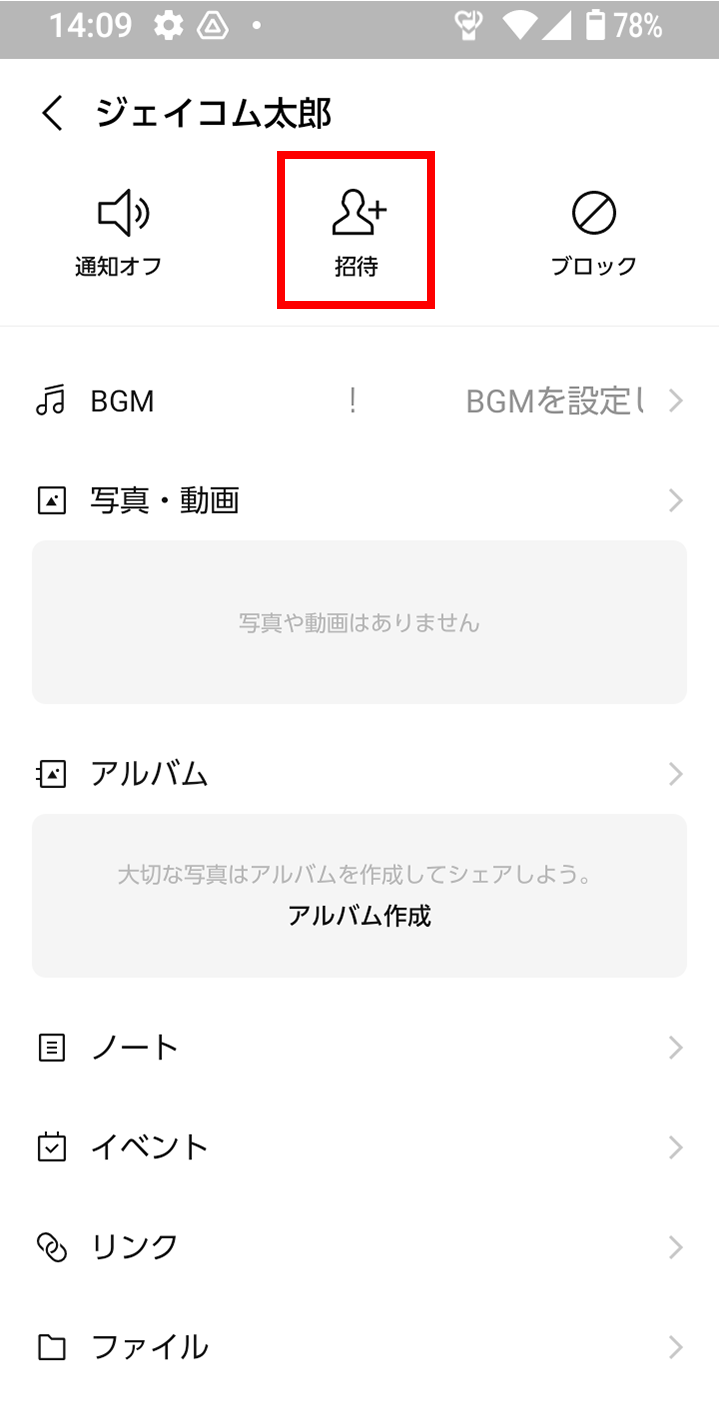
Task: Open the 写真・動画 section
Action: (359, 500)
